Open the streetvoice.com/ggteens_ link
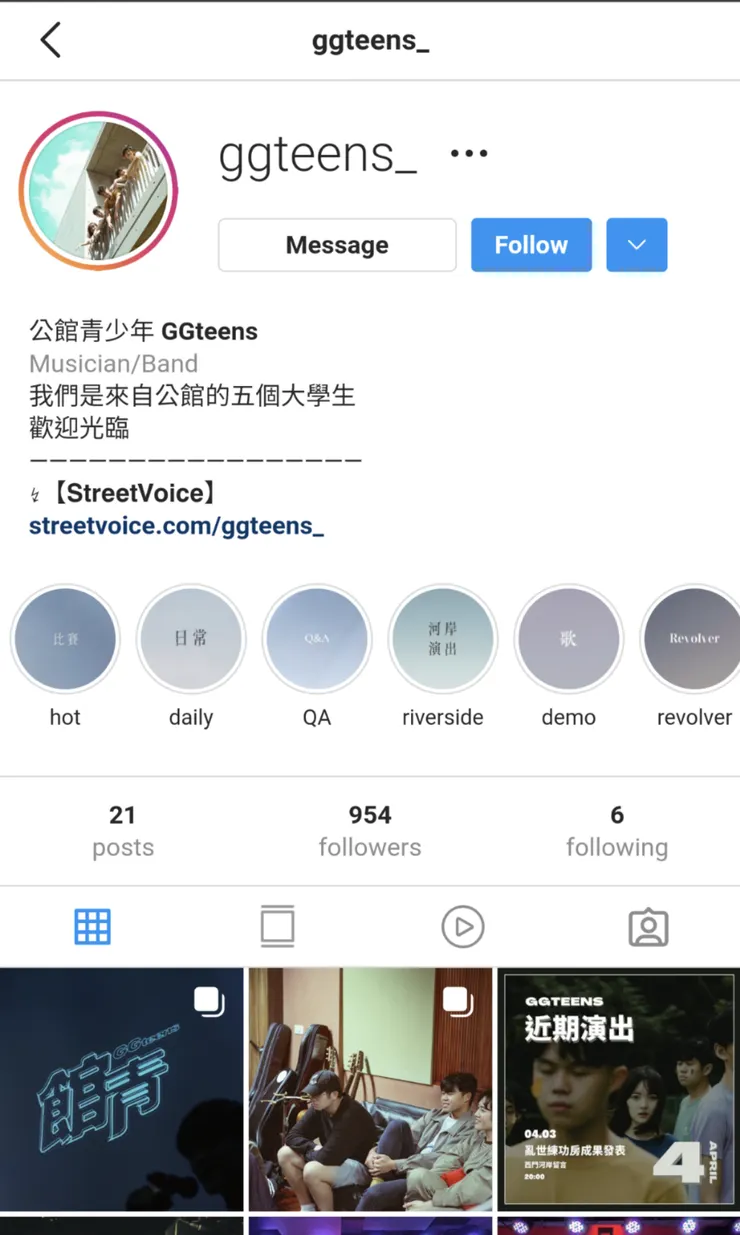The height and width of the screenshot is (1235, 740). tap(176, 526)
